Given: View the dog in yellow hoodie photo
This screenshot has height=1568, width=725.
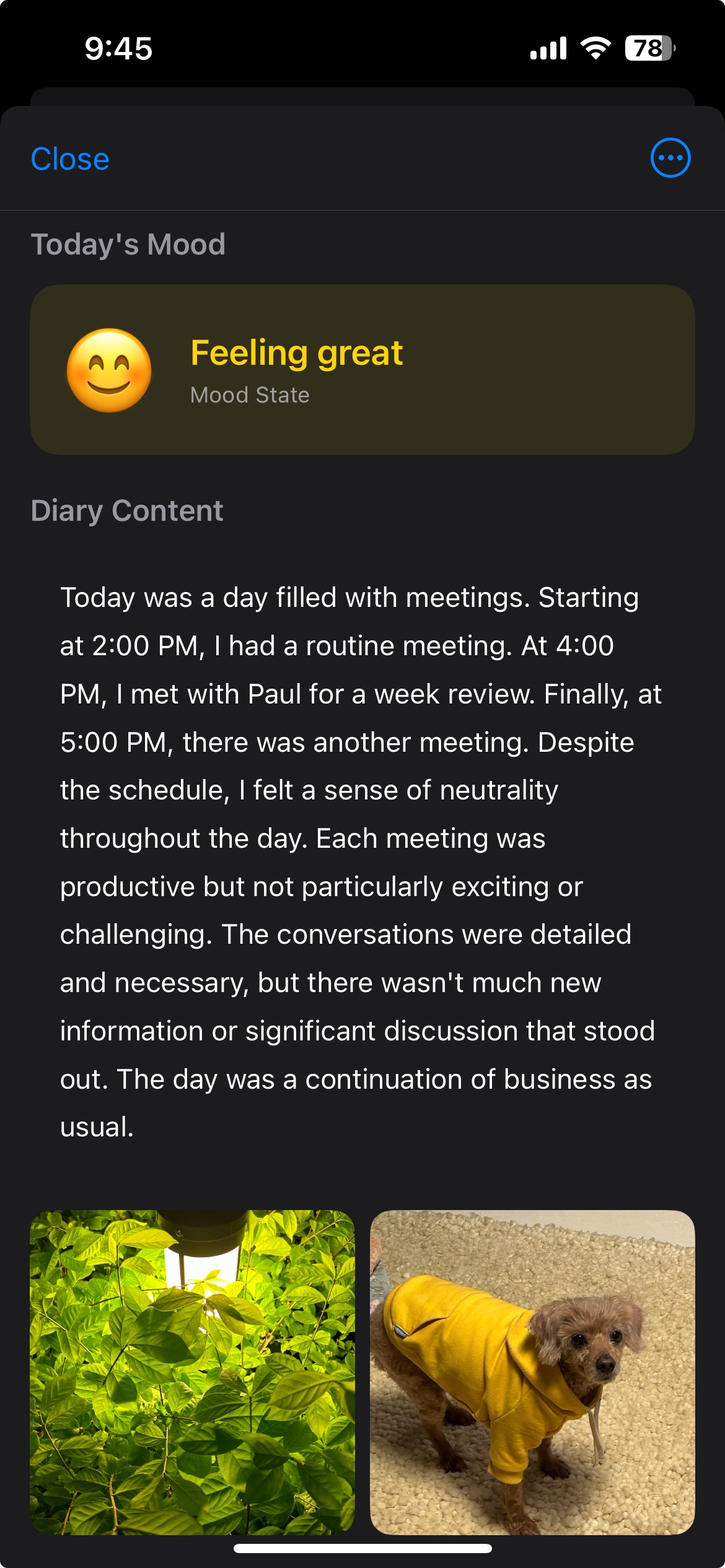Looking at the screenshot, I should tap(532, 1372).
